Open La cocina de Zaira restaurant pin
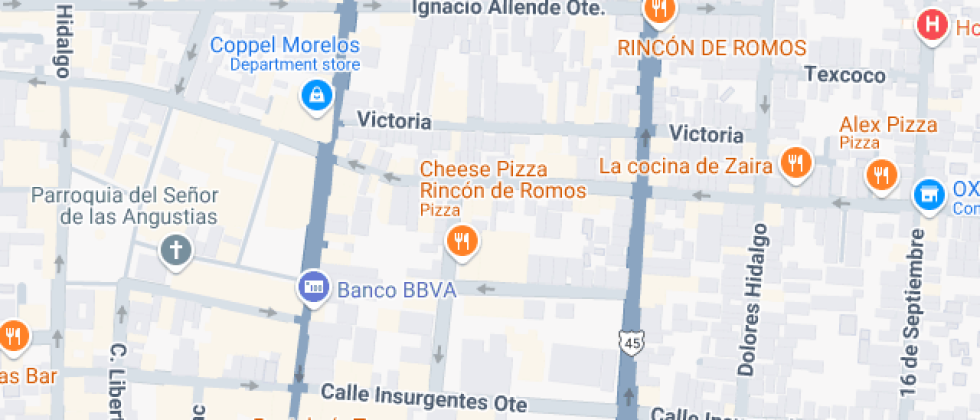980x420 pixels. [x=795, y=162]
